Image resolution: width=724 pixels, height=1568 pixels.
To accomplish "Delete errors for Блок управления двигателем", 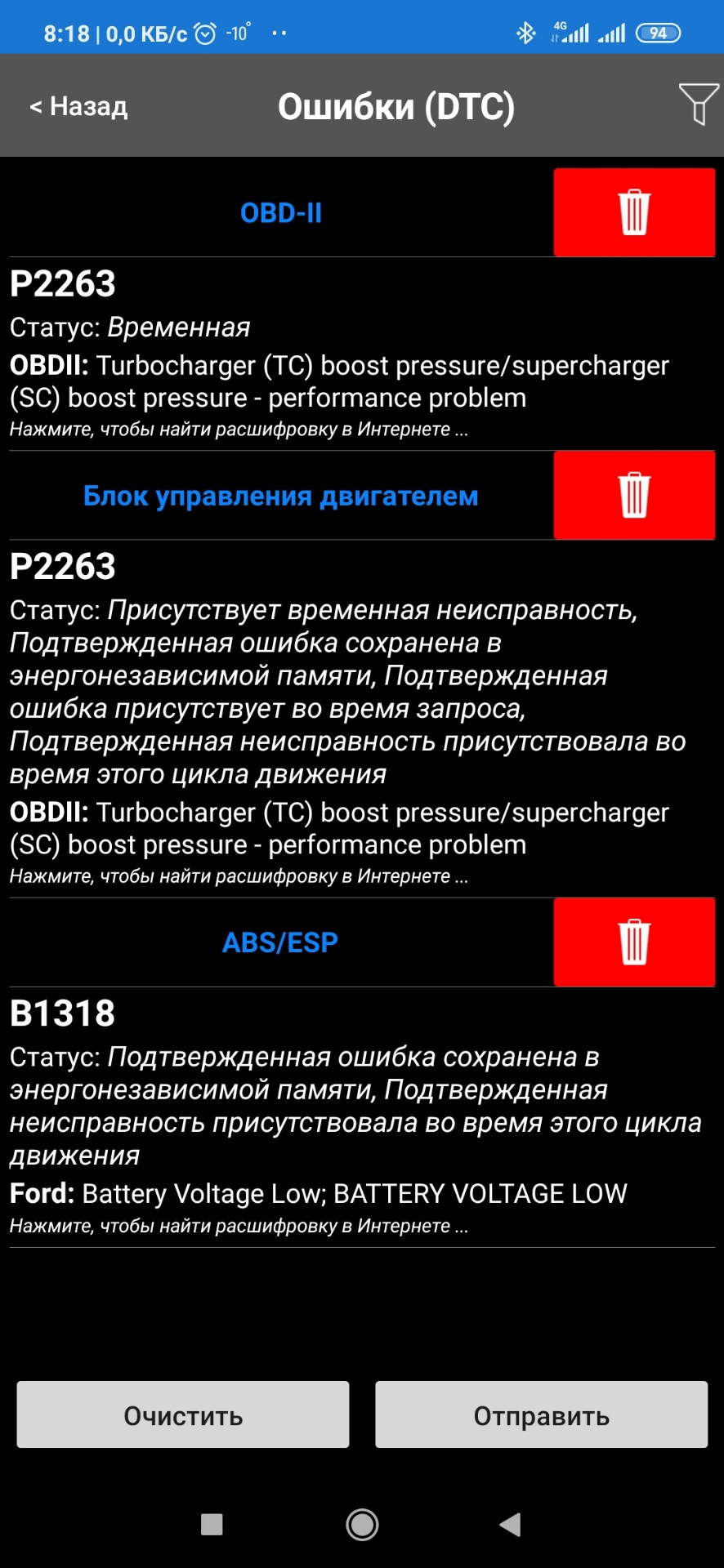I will click(634, 495).
